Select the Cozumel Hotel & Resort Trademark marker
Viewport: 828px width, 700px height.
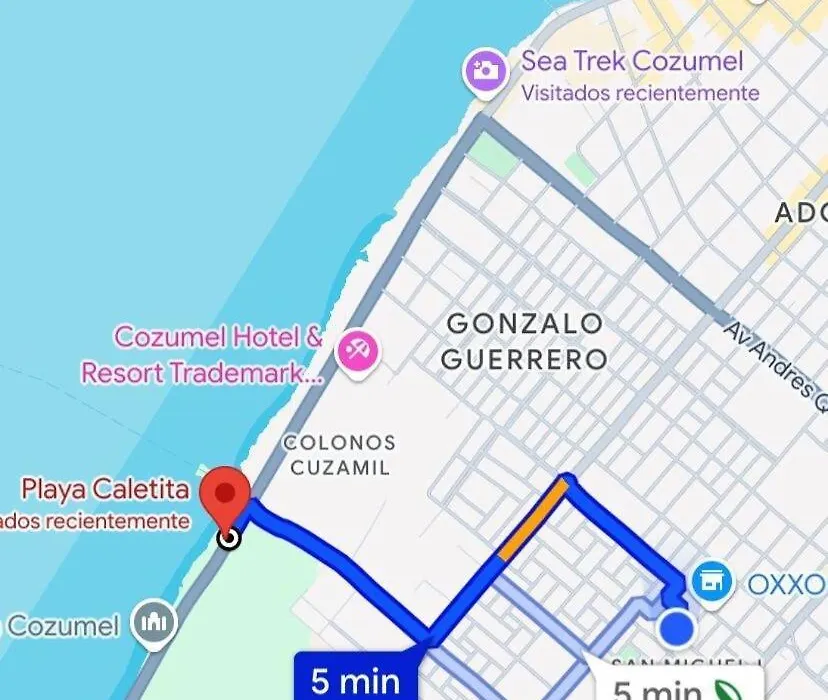tap(357, 352)
